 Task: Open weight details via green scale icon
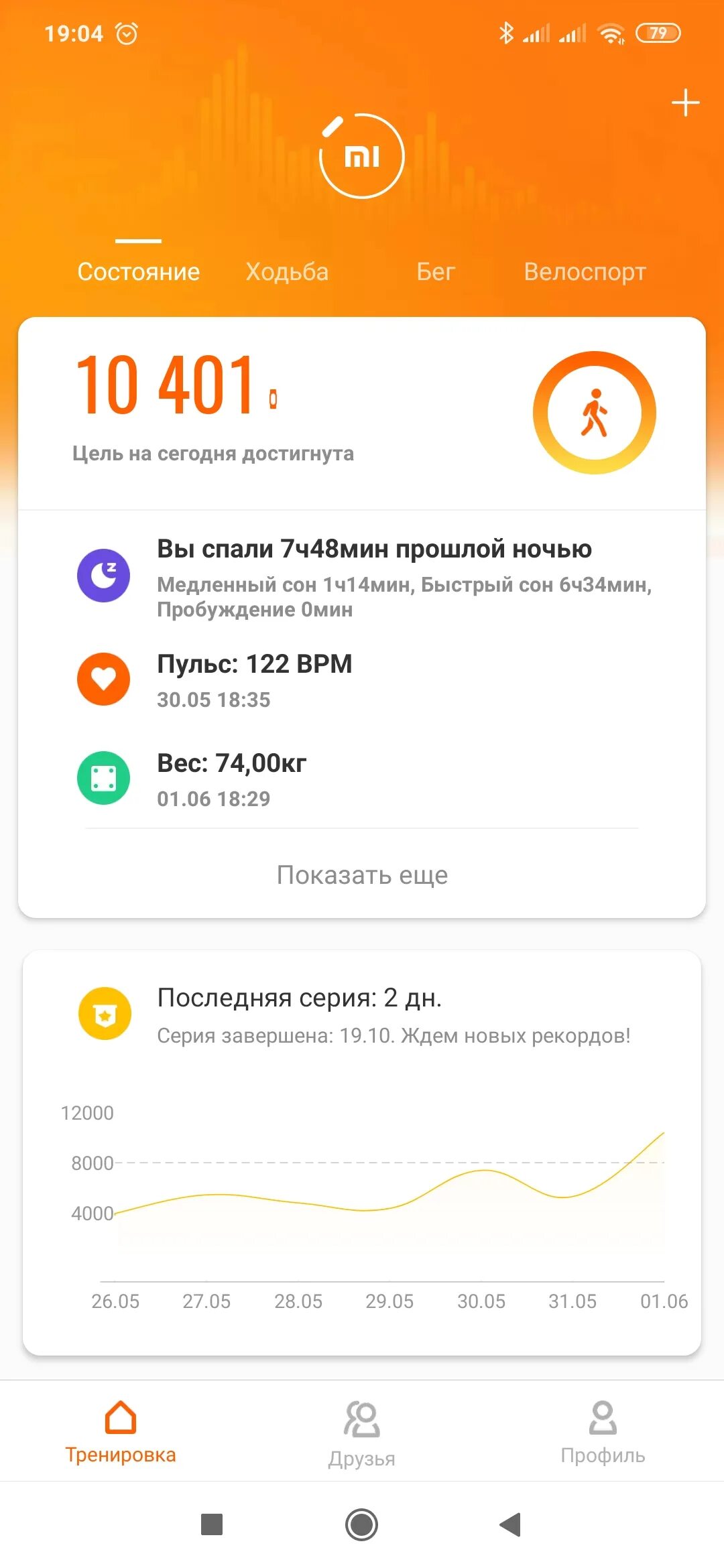pyautogui.click(x=104, y=777)
